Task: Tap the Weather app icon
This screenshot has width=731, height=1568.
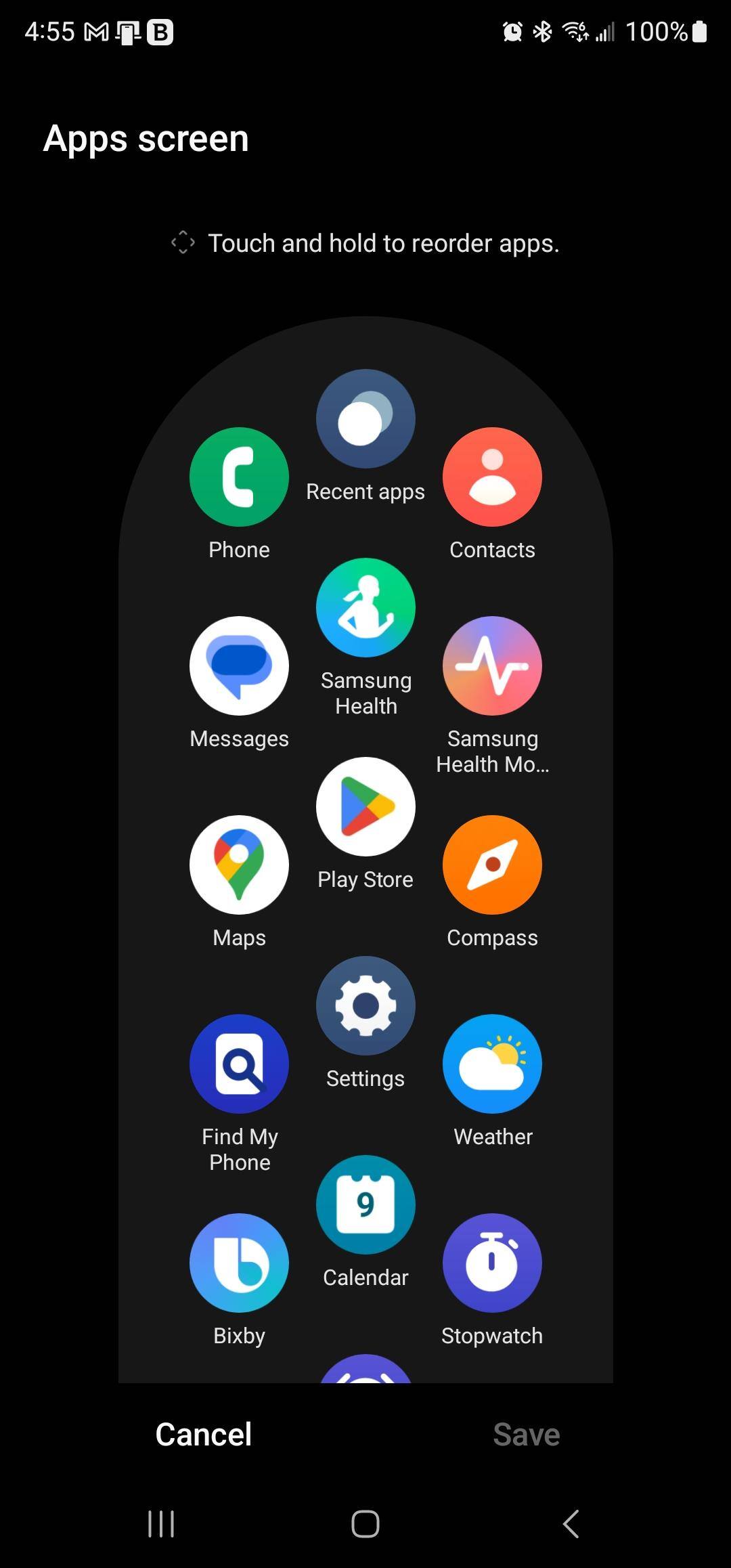Action: 492,1064
